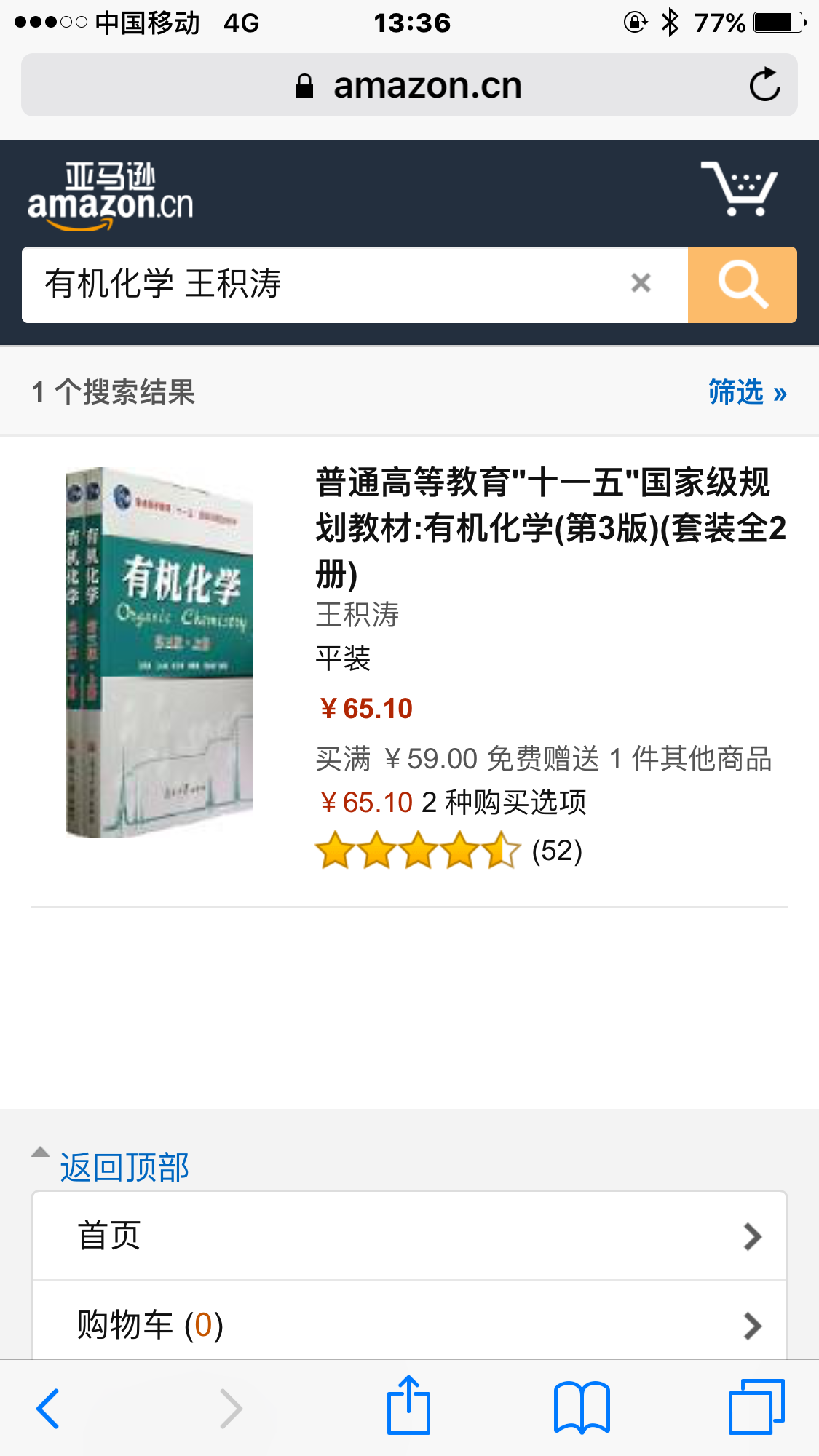Open the 有机化学 book cover image
819x1456 pixels.
[159, 653]
